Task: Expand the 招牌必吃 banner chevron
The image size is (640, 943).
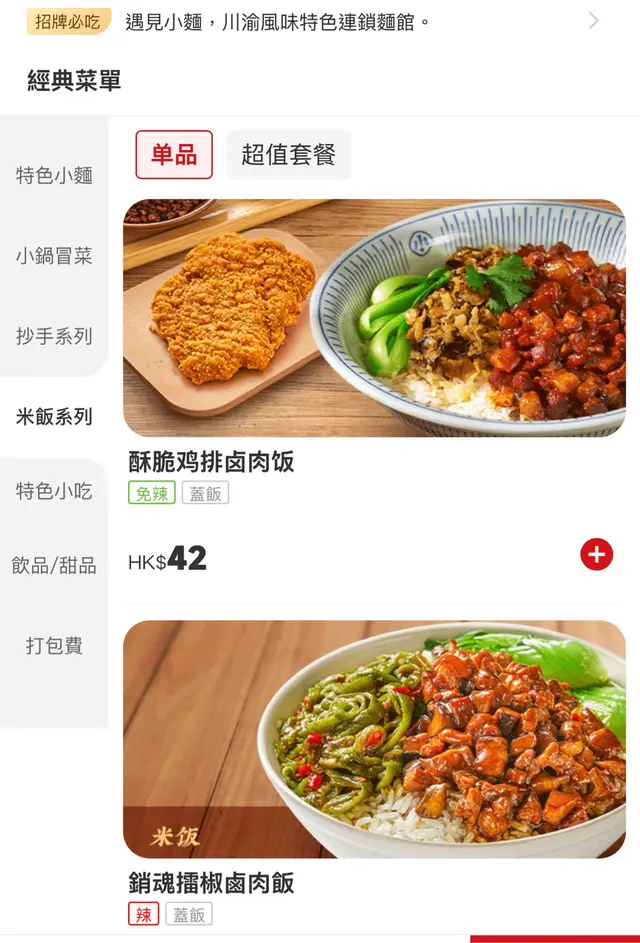Action: point(593,21)
